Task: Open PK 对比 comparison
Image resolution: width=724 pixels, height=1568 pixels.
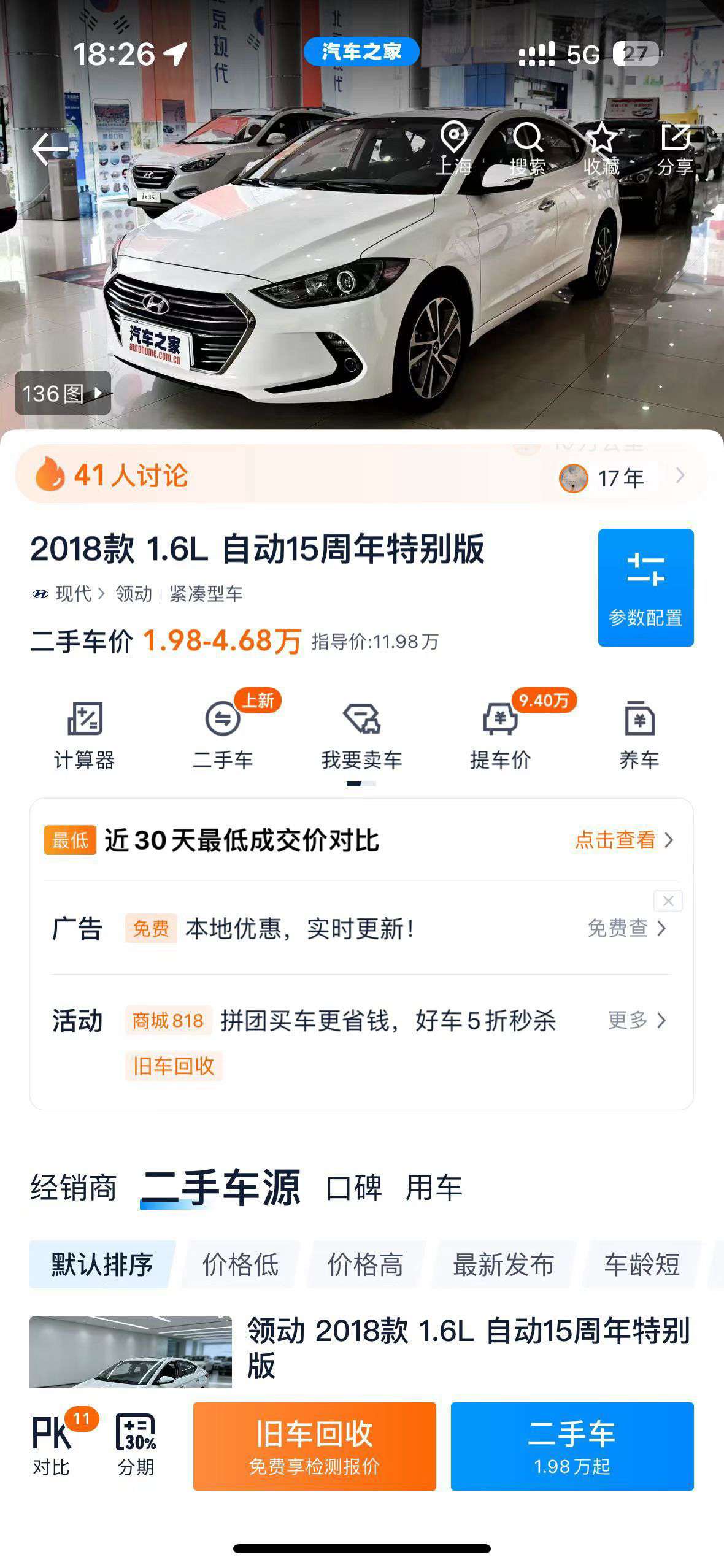Action: coord(51,1445)
